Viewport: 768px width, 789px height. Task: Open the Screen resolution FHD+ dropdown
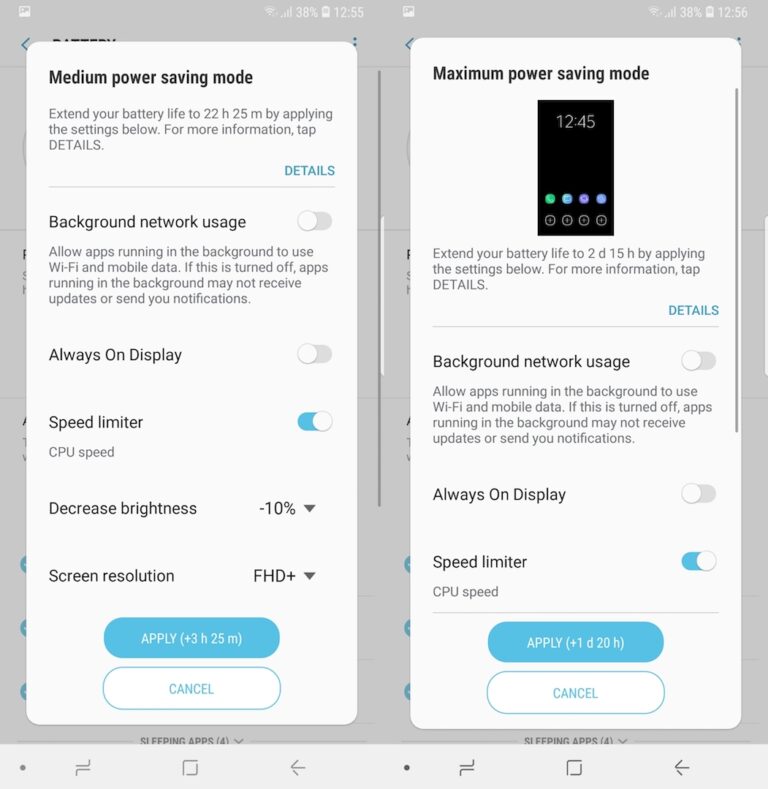285,576
